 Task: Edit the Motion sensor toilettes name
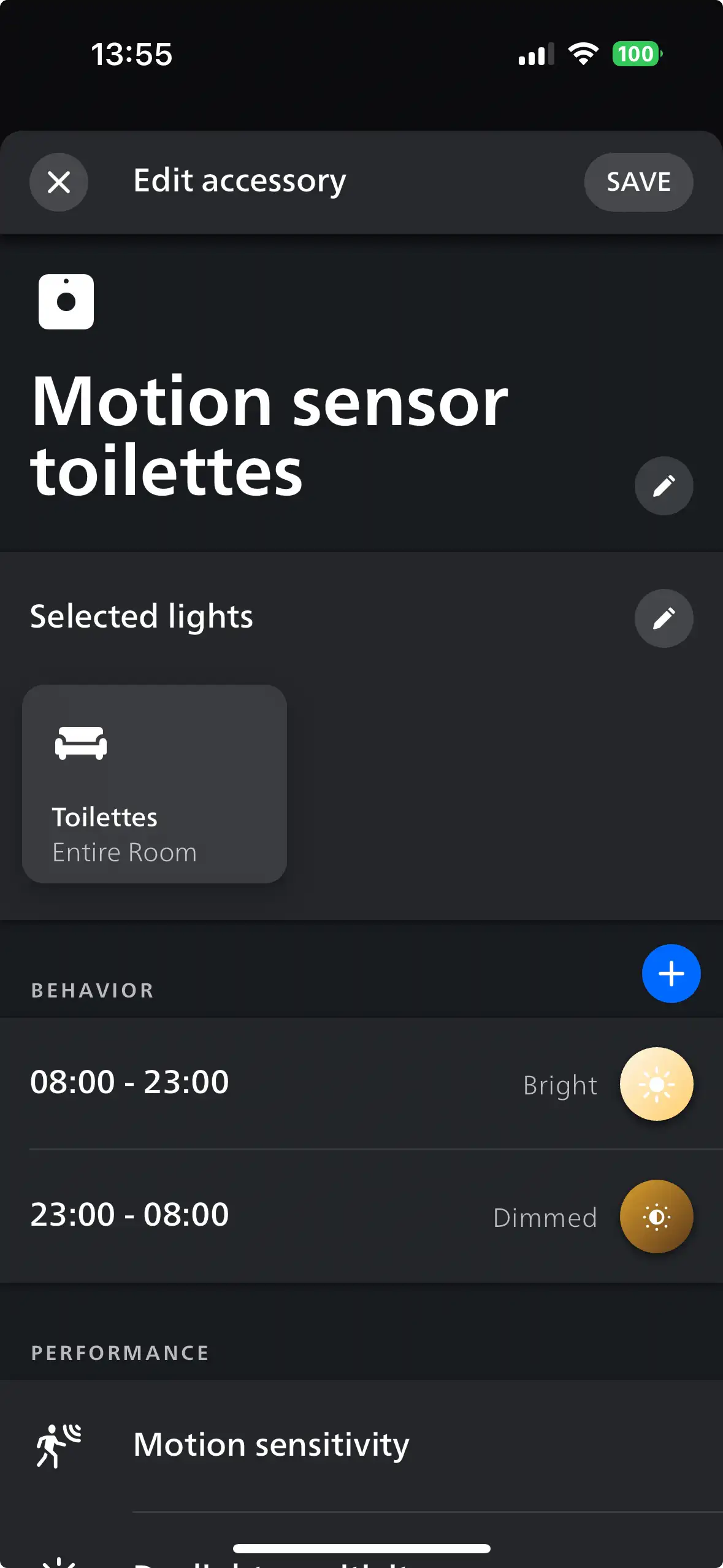tap(664, 486)
